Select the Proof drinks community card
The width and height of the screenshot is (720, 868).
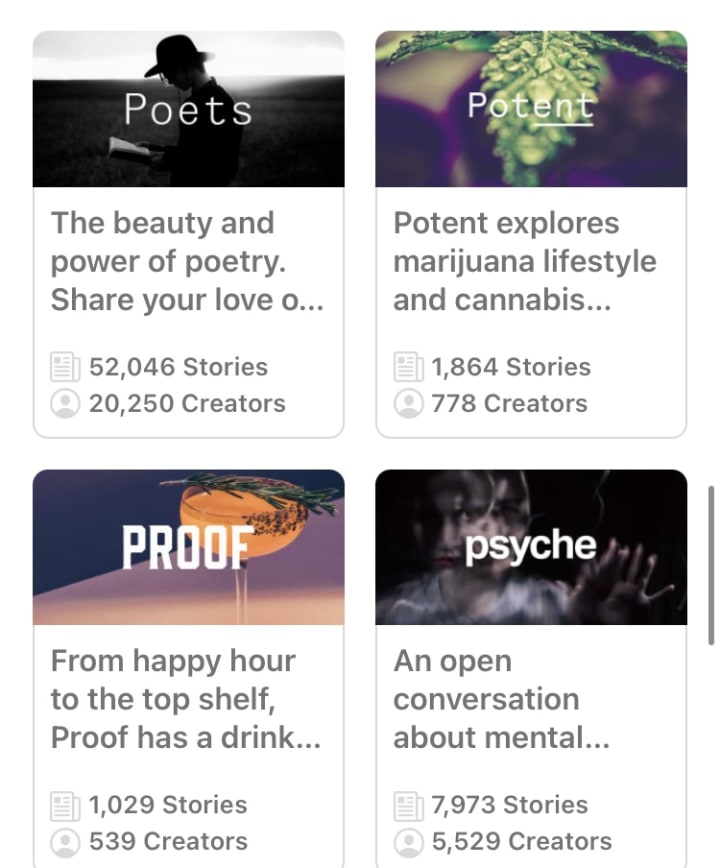[188, 670]
